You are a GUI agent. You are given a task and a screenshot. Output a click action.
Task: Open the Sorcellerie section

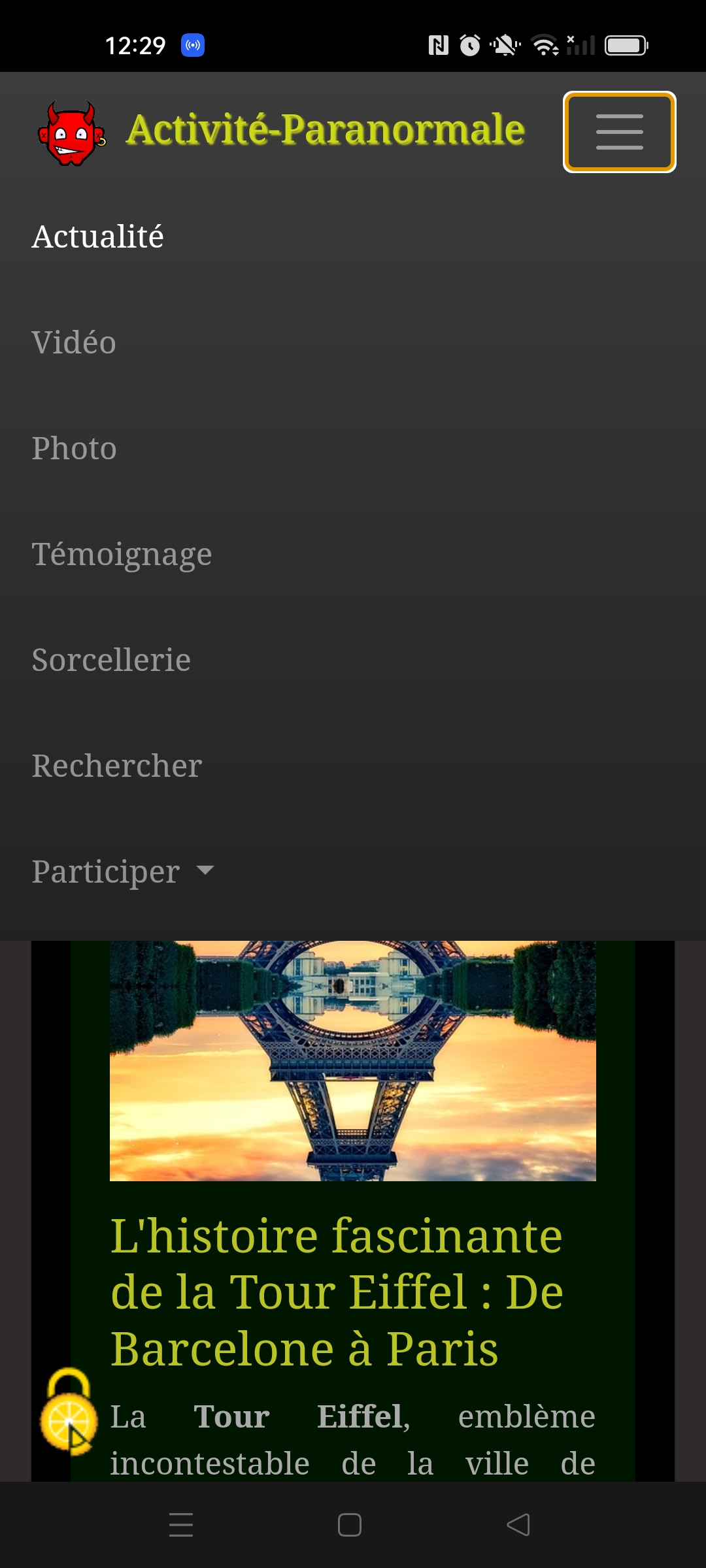111,660
